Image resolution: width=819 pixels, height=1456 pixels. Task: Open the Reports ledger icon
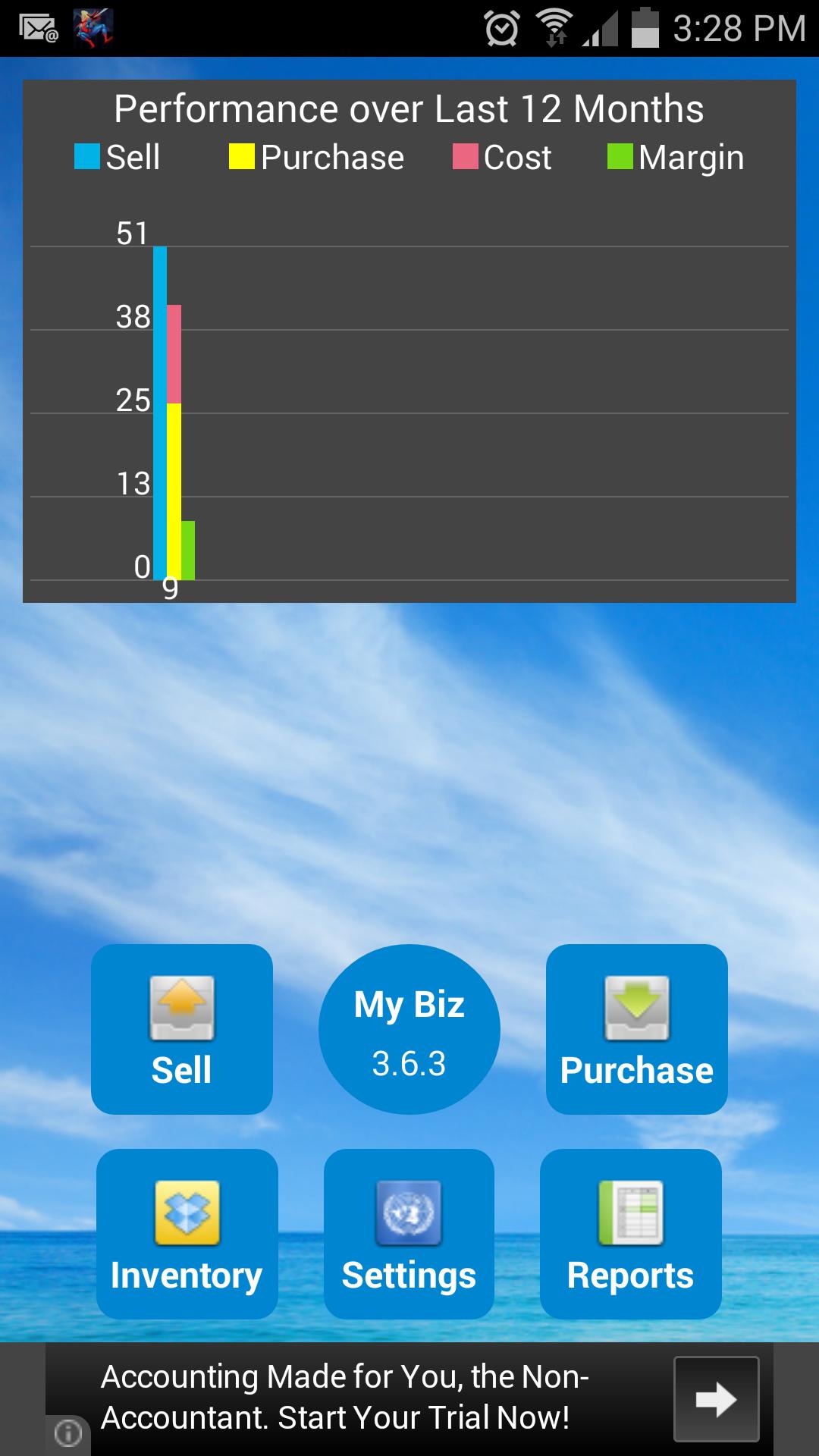tap(629, 1212)
